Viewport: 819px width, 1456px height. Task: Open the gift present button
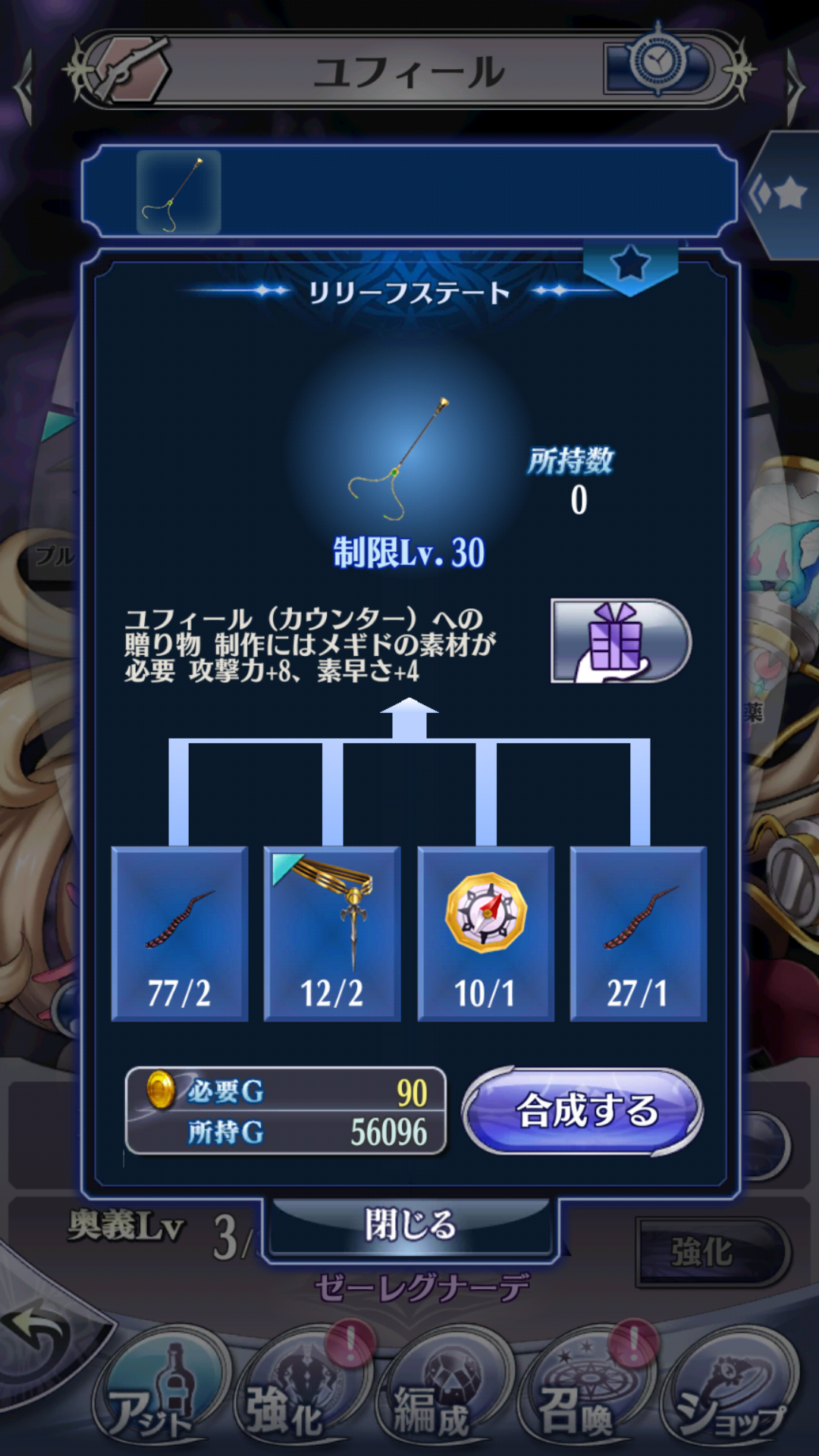[620, 642]
